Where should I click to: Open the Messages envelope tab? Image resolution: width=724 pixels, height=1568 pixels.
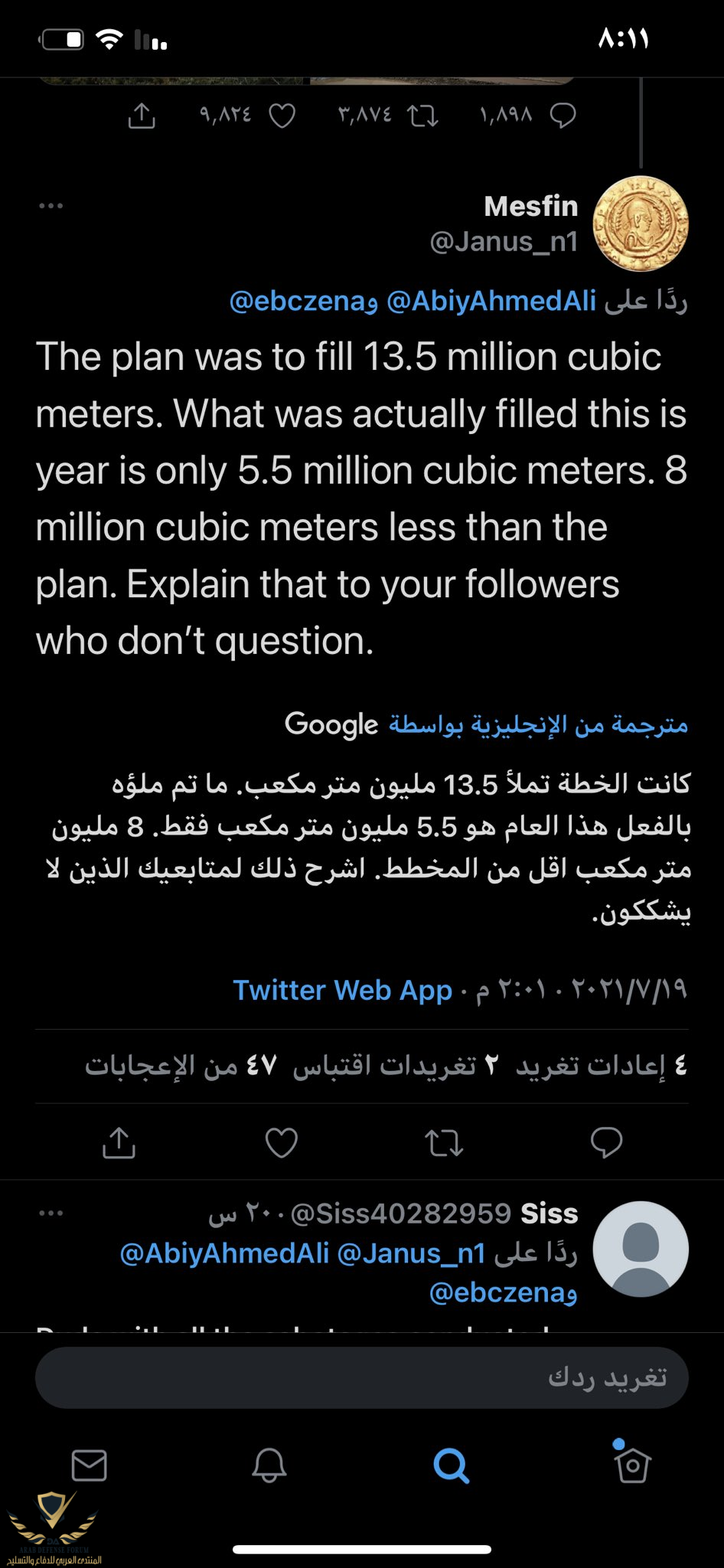click(x=90, y=1465)
